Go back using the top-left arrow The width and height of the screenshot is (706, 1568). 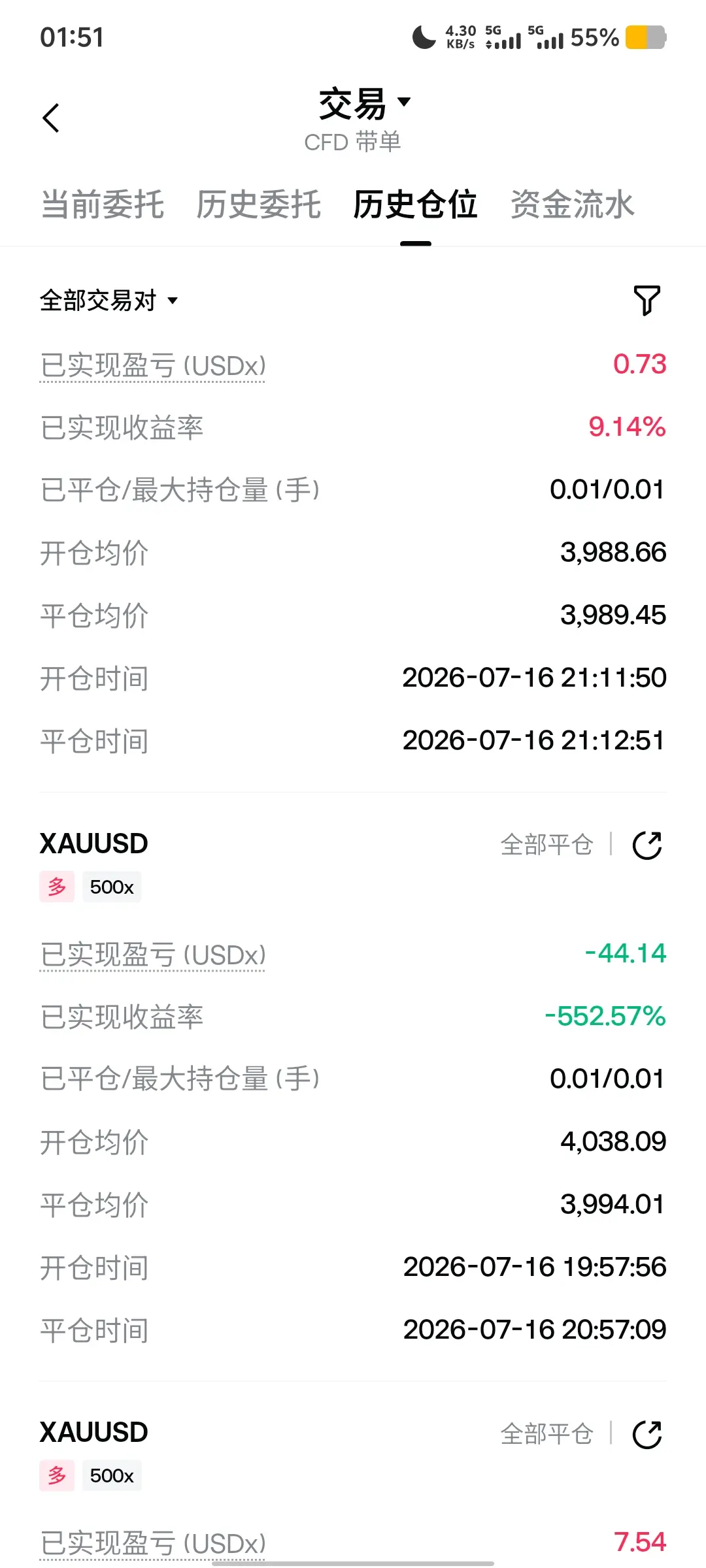coord(51,118)
